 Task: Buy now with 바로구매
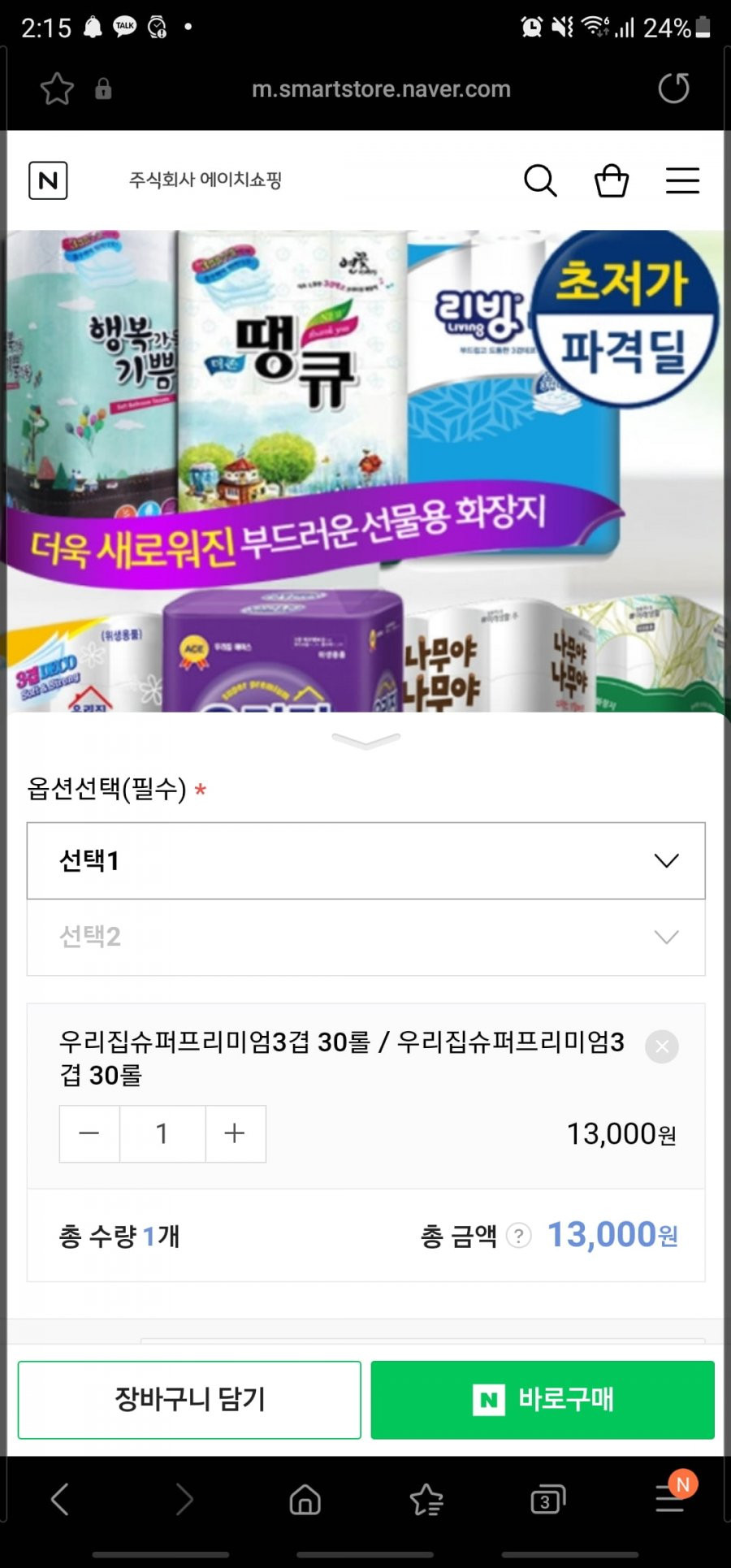click(x=543, y=1400)
